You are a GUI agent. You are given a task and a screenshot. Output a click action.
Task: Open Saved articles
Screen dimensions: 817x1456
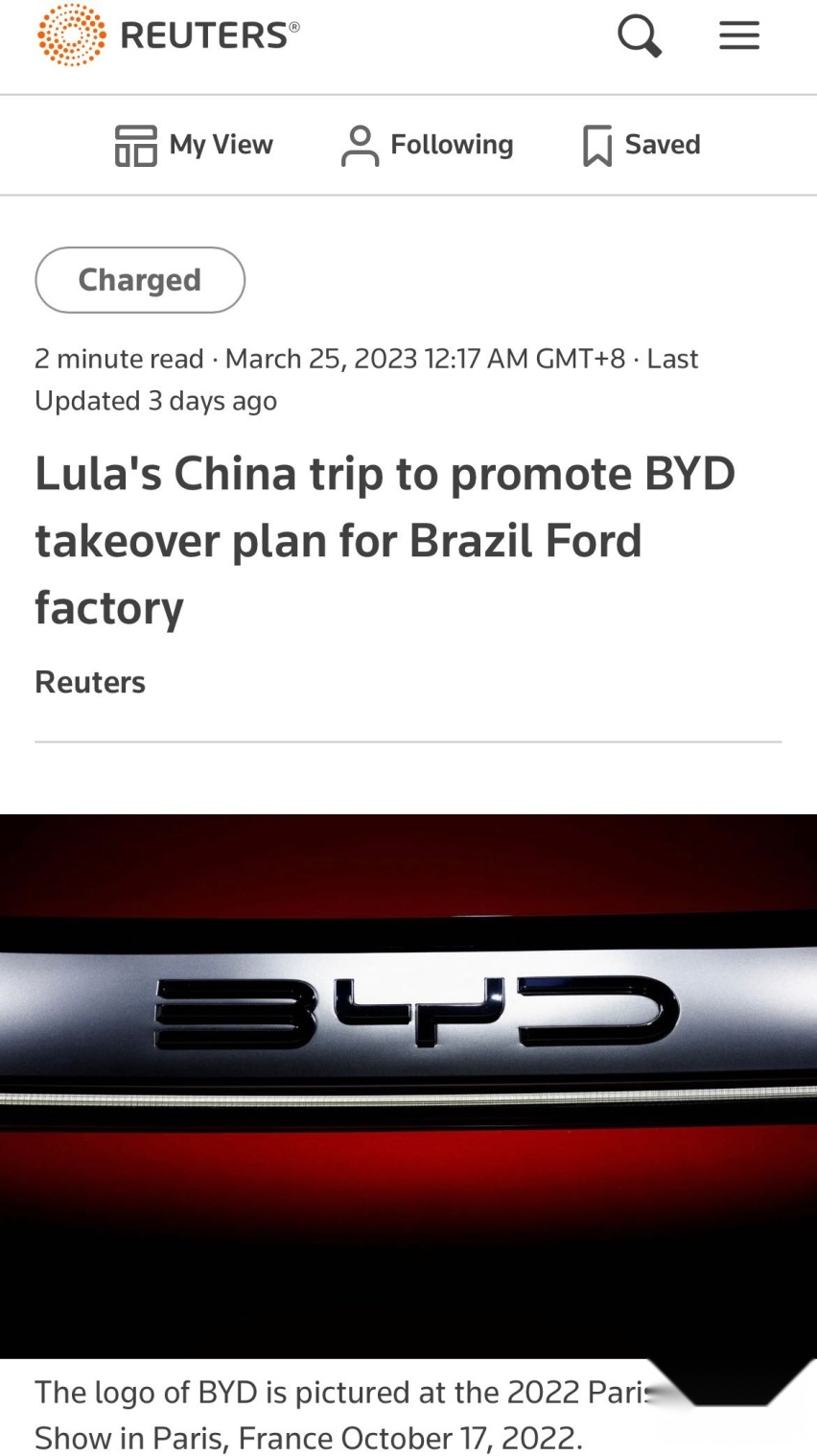click(642, 145)
